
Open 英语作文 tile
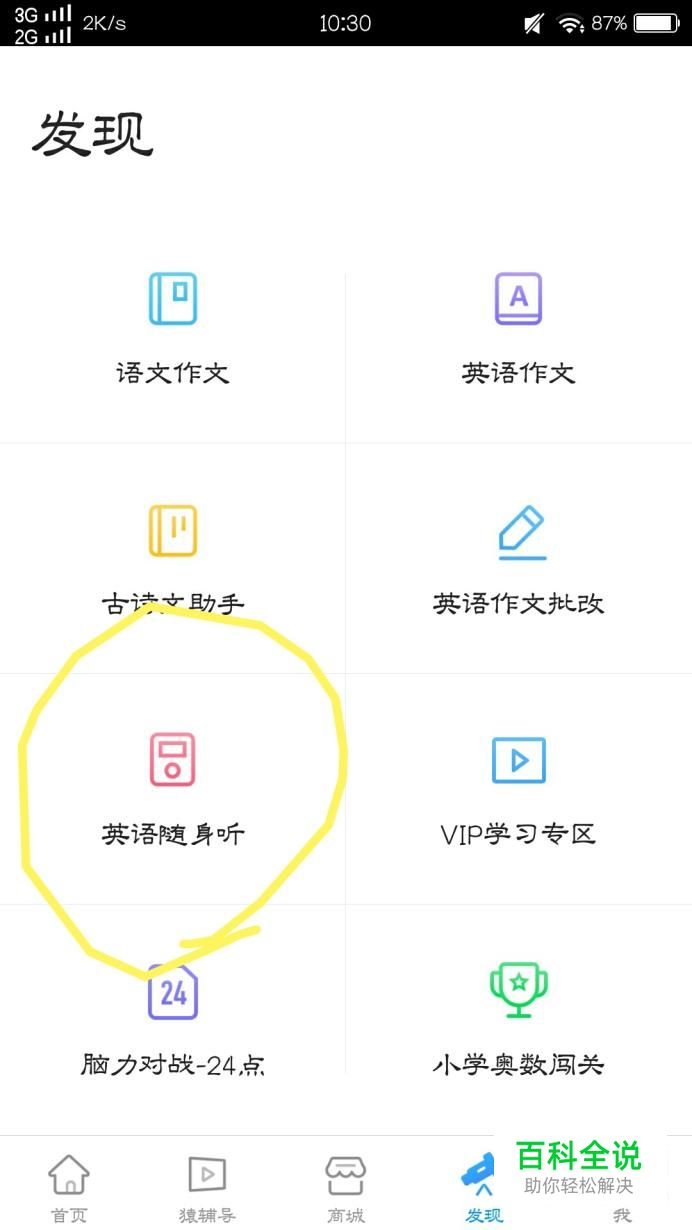click(x=519, y=328)
